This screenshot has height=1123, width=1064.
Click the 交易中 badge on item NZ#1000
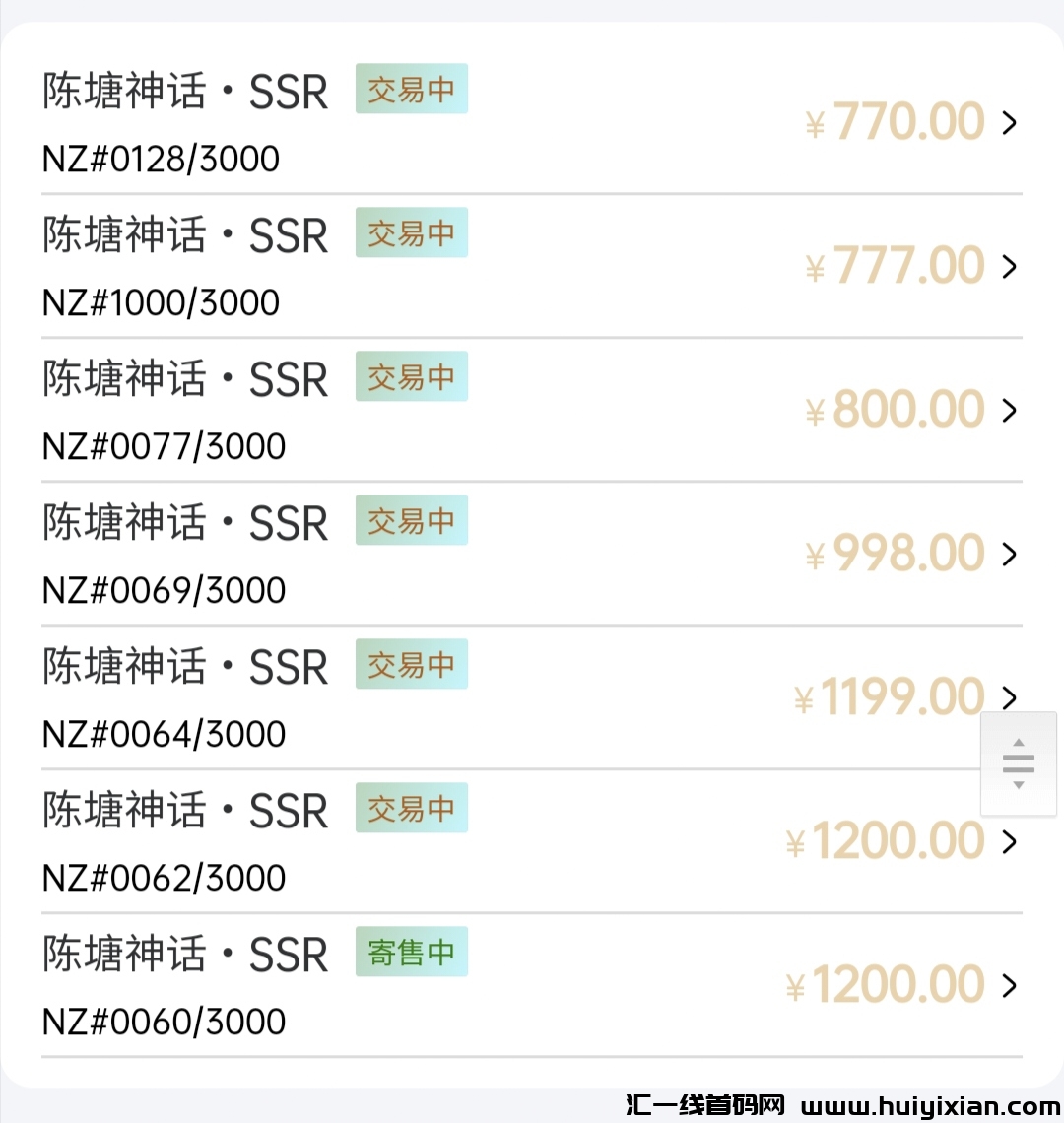point(411,232)
